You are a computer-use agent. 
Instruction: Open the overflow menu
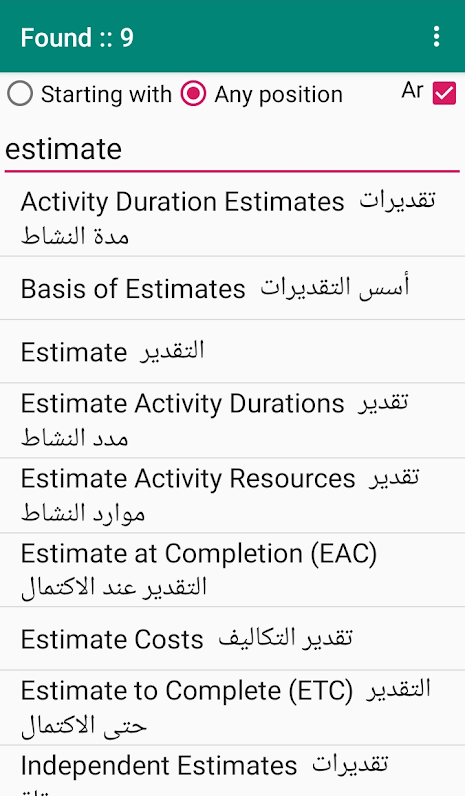click(436, 37)
